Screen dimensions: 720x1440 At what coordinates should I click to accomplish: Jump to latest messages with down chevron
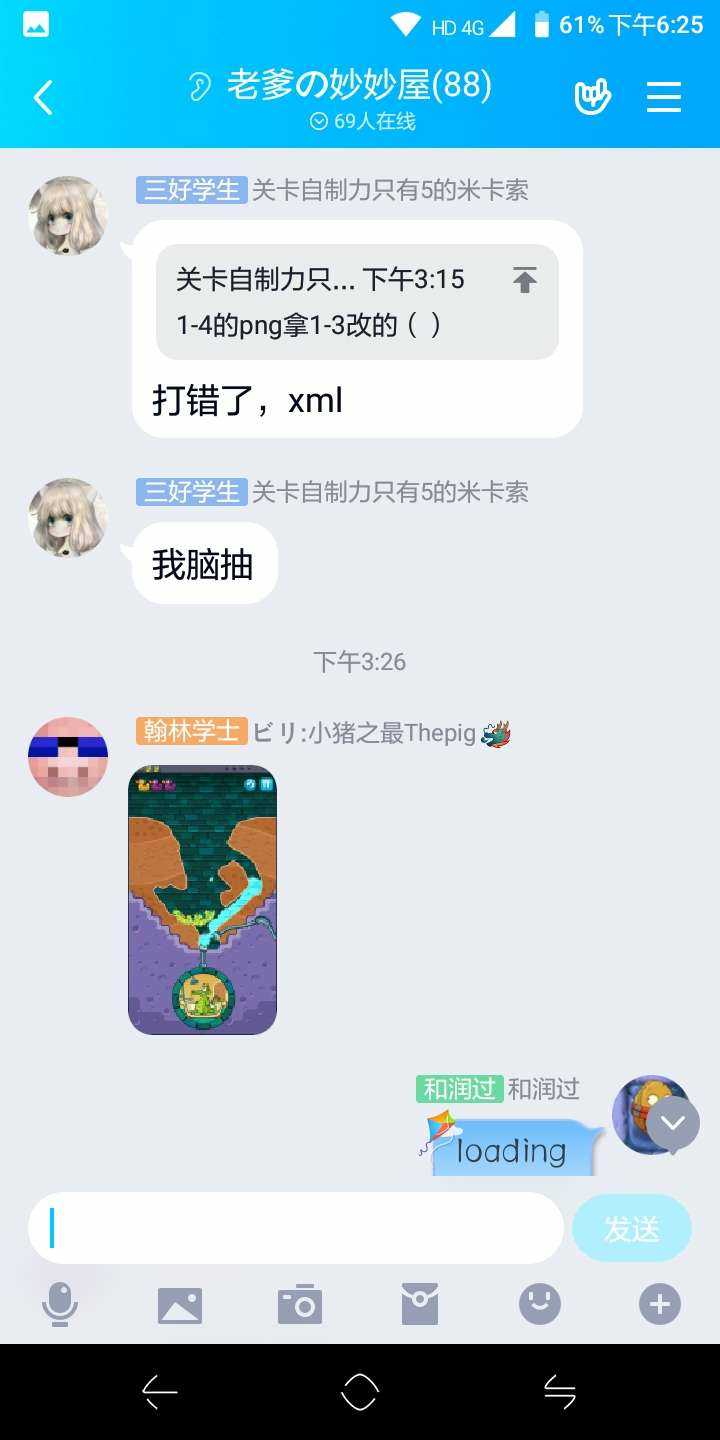click(673, 1123)
